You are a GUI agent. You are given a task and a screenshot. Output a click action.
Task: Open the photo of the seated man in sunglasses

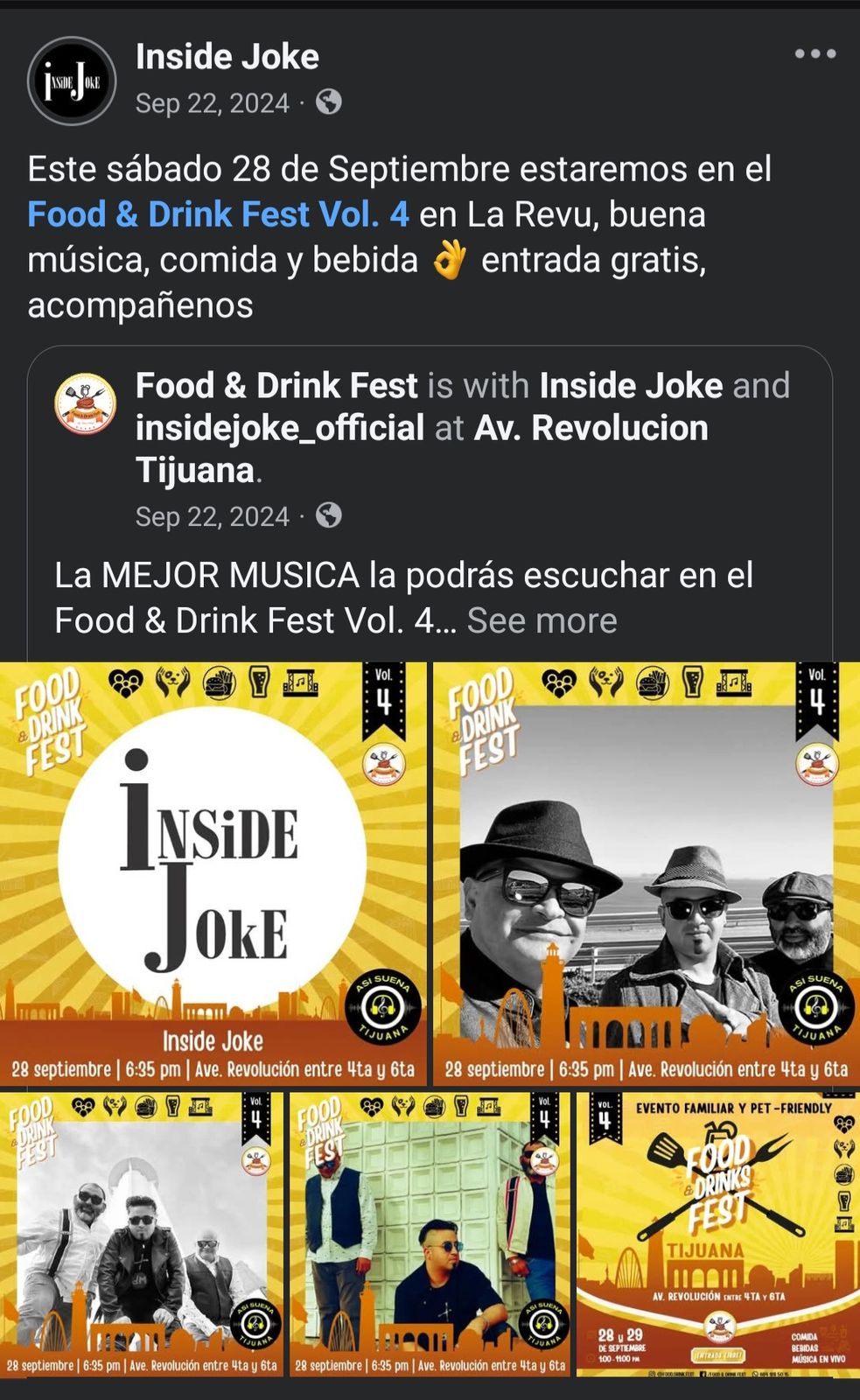[429, 1234]
